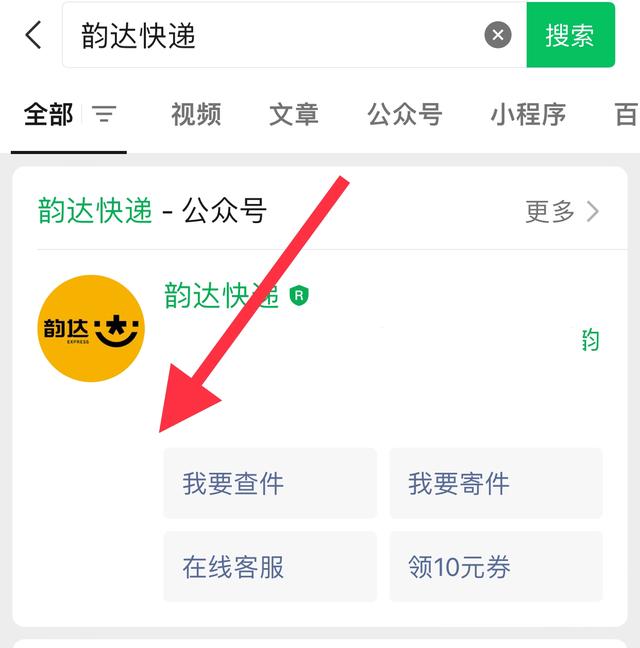640x648 pixels.
Task: Open the filter icon beside 全部
Action: pos(104,114)
